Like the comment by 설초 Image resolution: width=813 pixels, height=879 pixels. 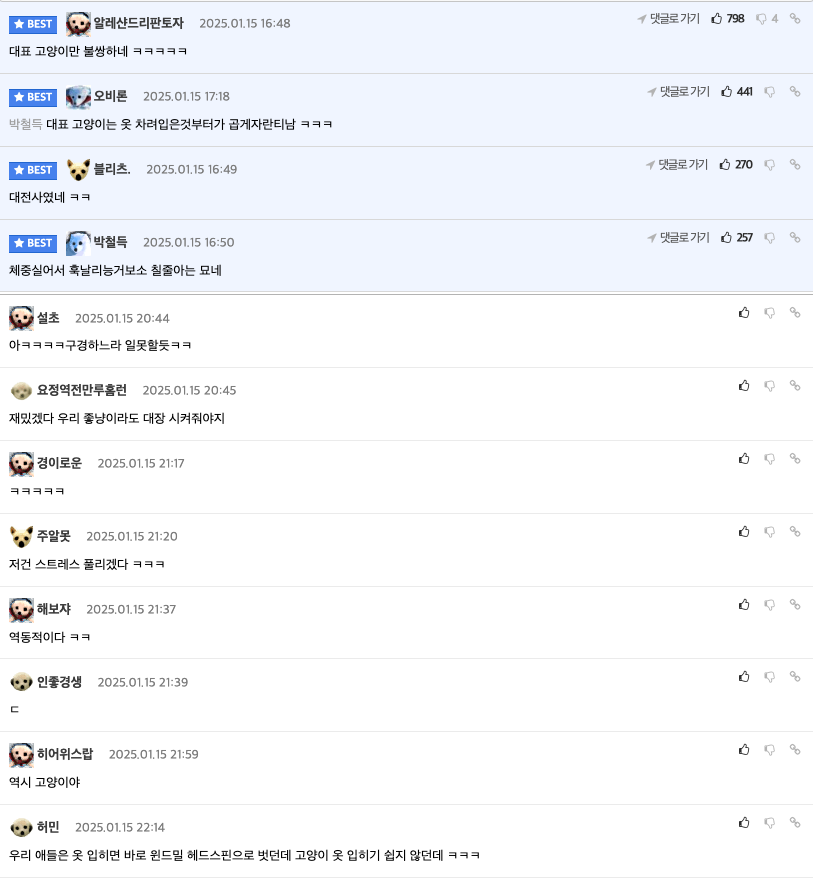pyautogui.click(x=744, y=313)
